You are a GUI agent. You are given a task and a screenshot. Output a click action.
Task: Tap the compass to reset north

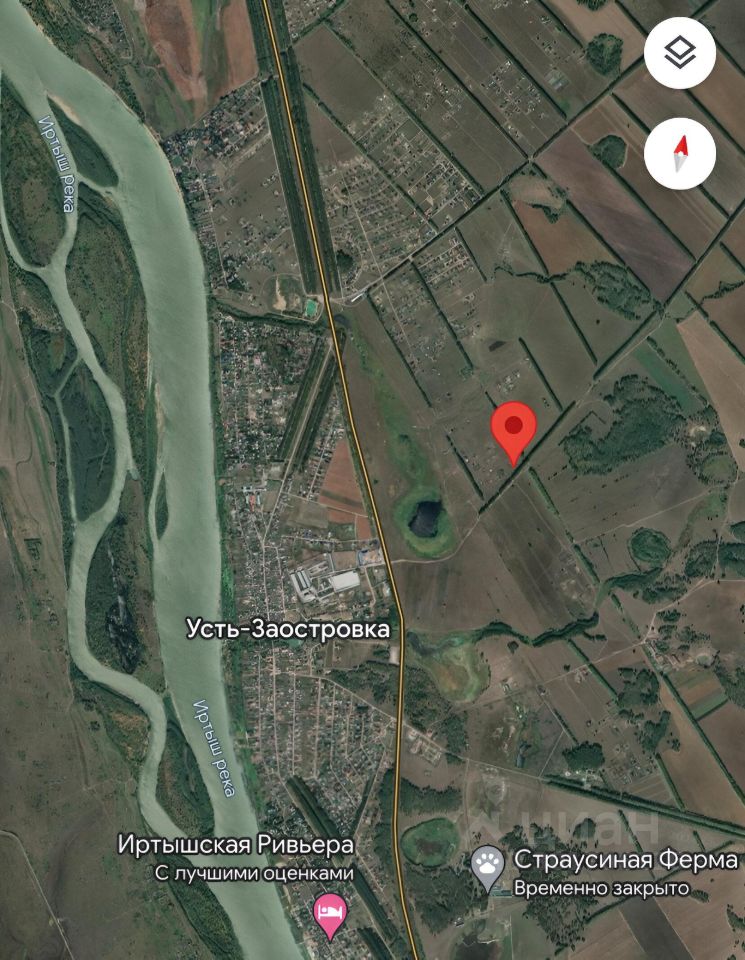point(680,153)
